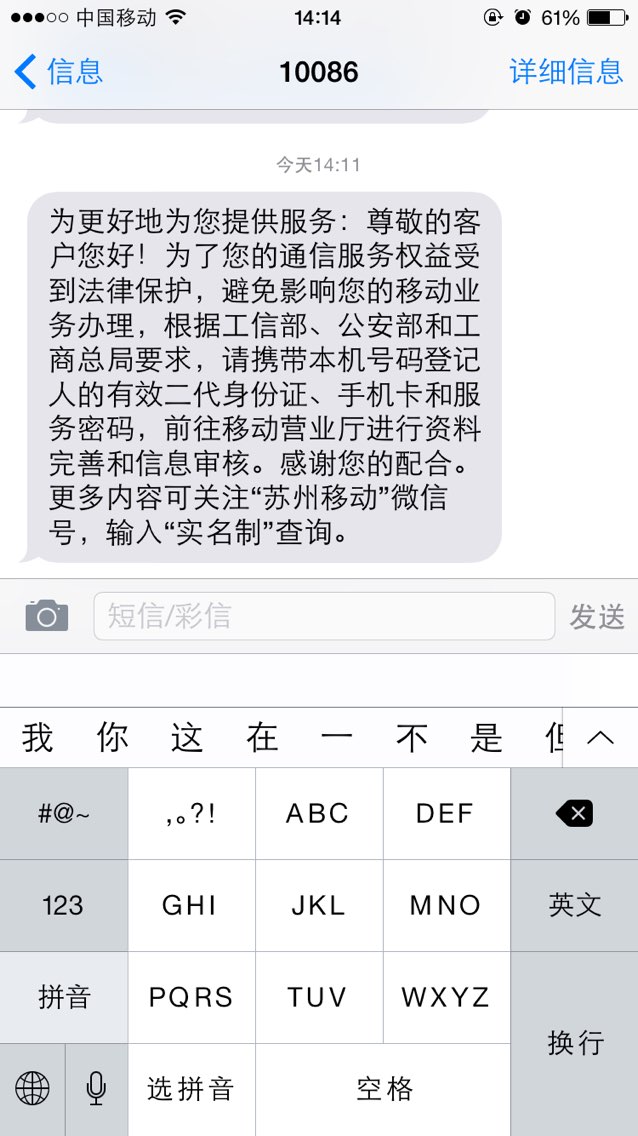Tap the camera icon to attach a photo
Screen dimensions: 638x1136
pyautogui.click(x=47, y=616)
